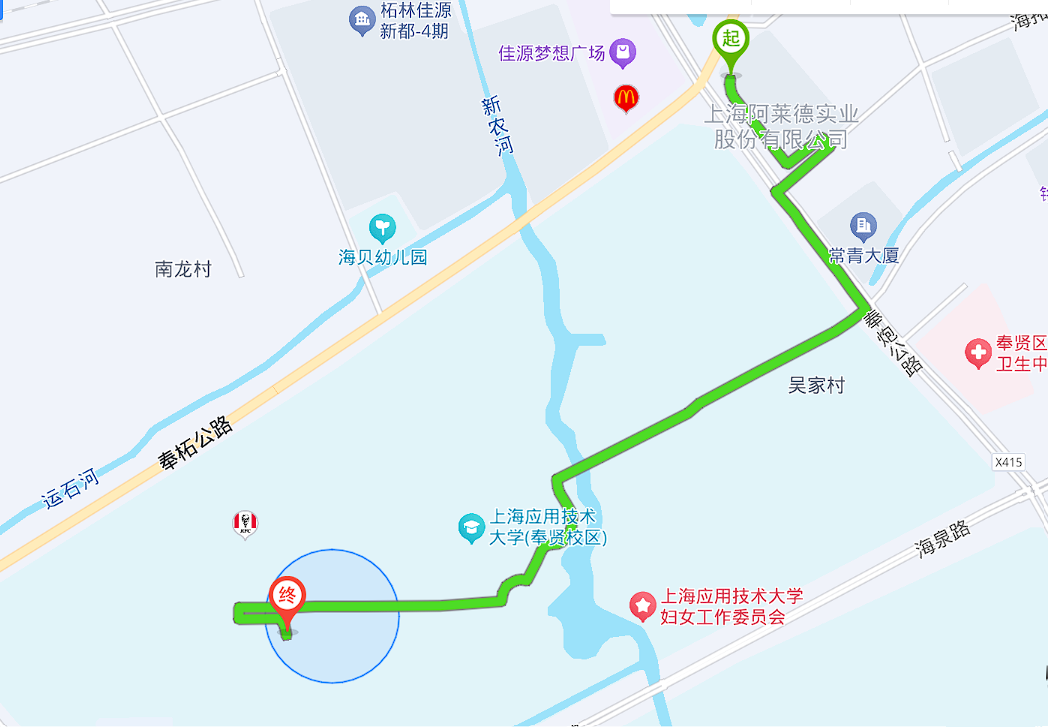
Task: Select the 妇女工作委员会 star marker
Action: pos(641,606)
